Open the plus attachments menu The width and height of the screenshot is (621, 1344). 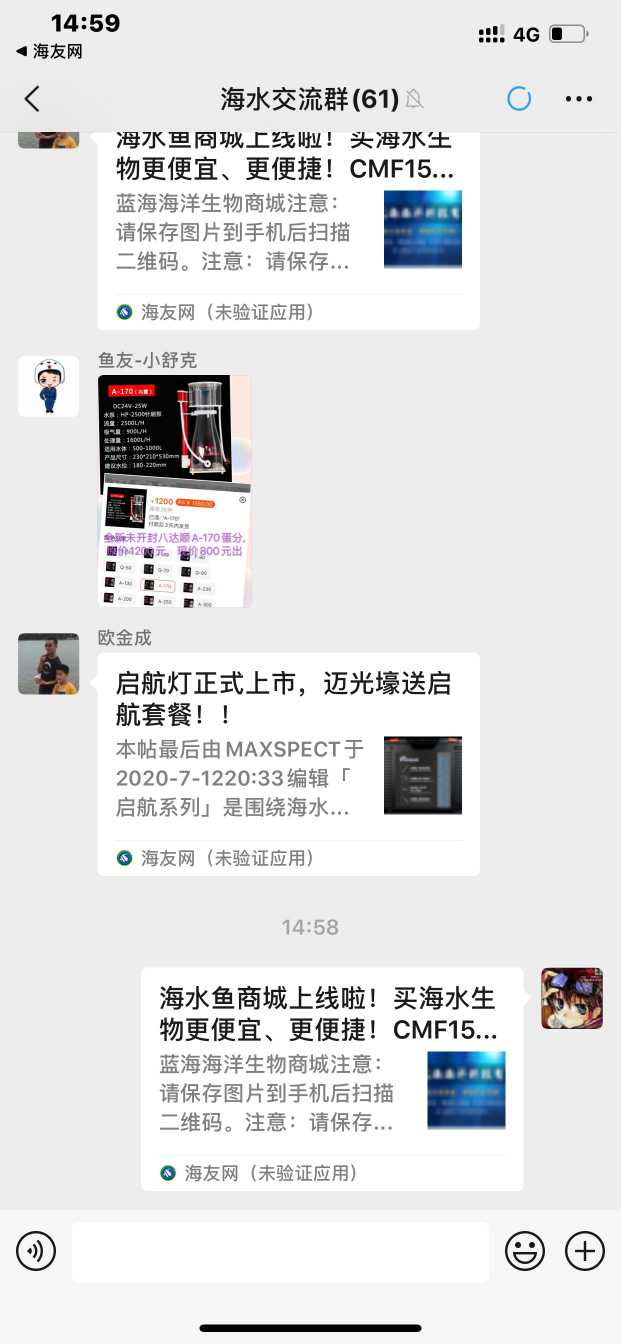pyautogui.click(x=585, y=1251)
